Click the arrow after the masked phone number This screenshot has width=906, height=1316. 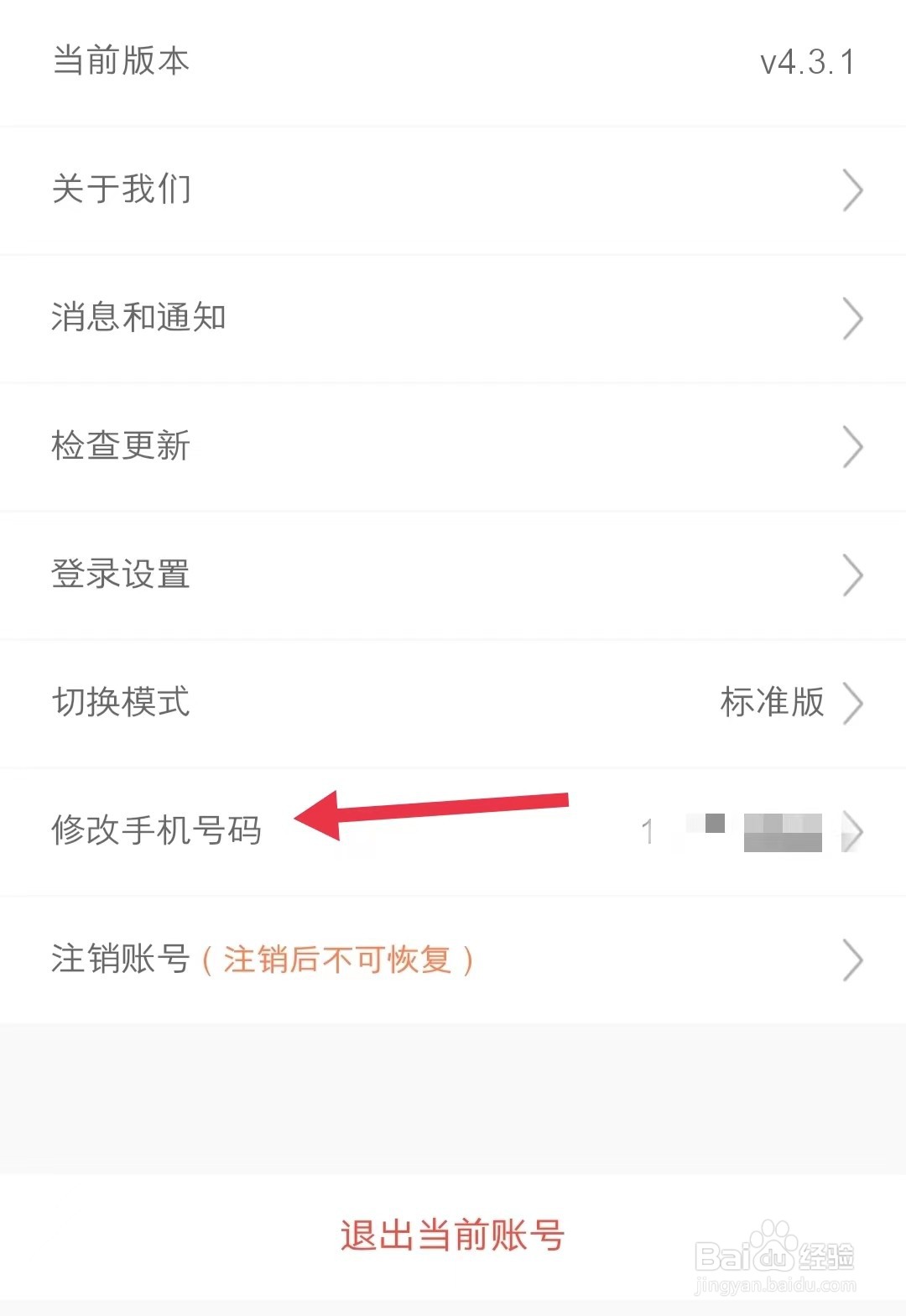coord(856,832)
